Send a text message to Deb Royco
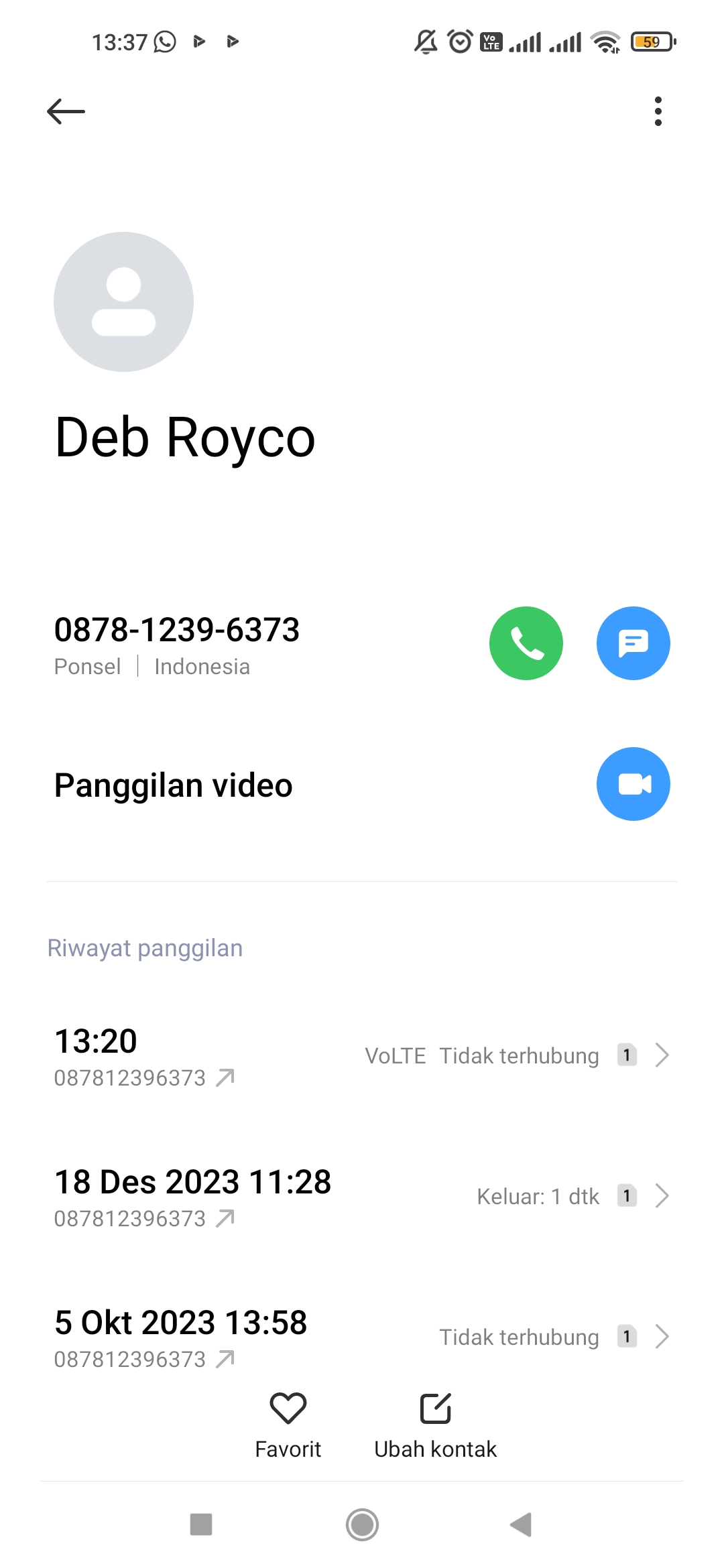Screen dimensions: 724x1568 633,643
